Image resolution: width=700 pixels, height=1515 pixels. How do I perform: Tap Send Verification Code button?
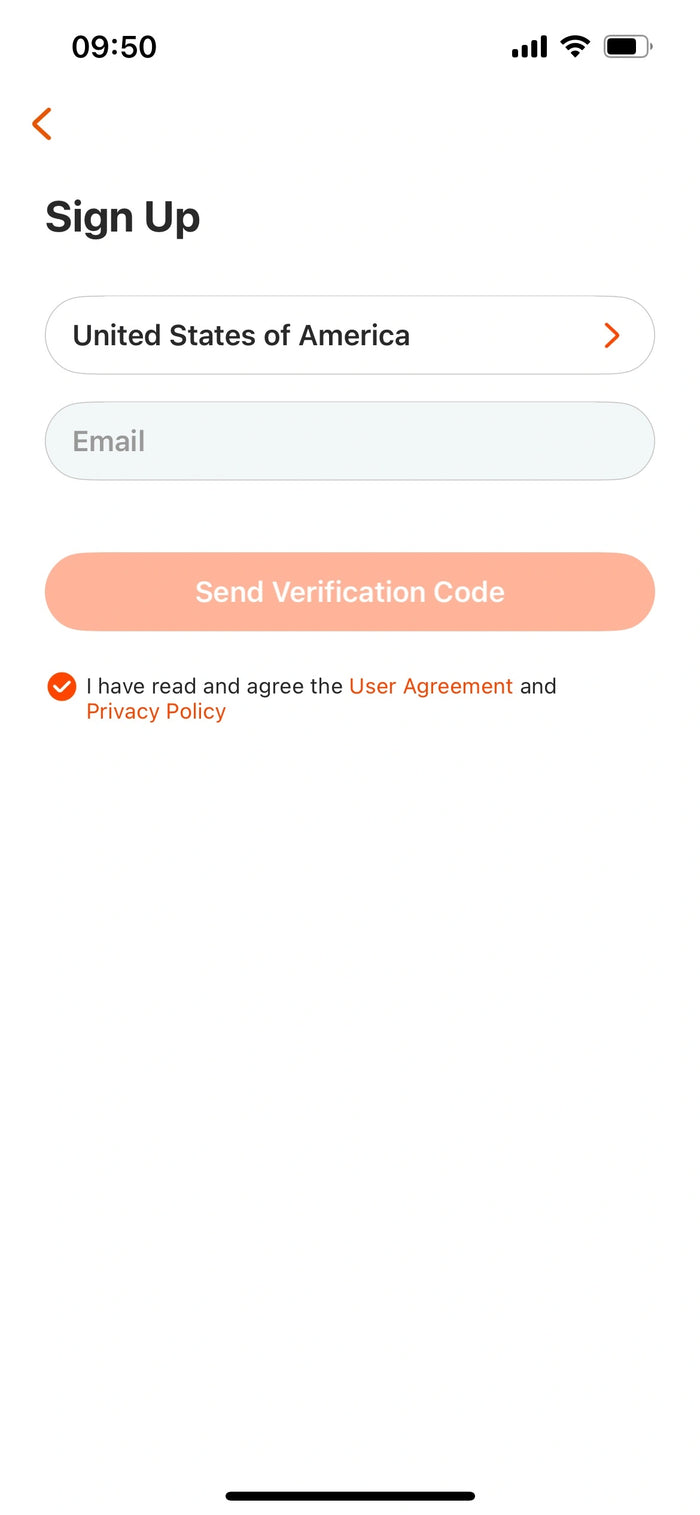coord(350,592)
